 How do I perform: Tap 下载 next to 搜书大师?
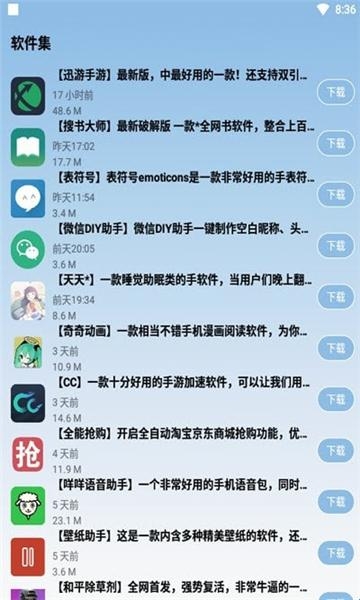coord(336,143)
